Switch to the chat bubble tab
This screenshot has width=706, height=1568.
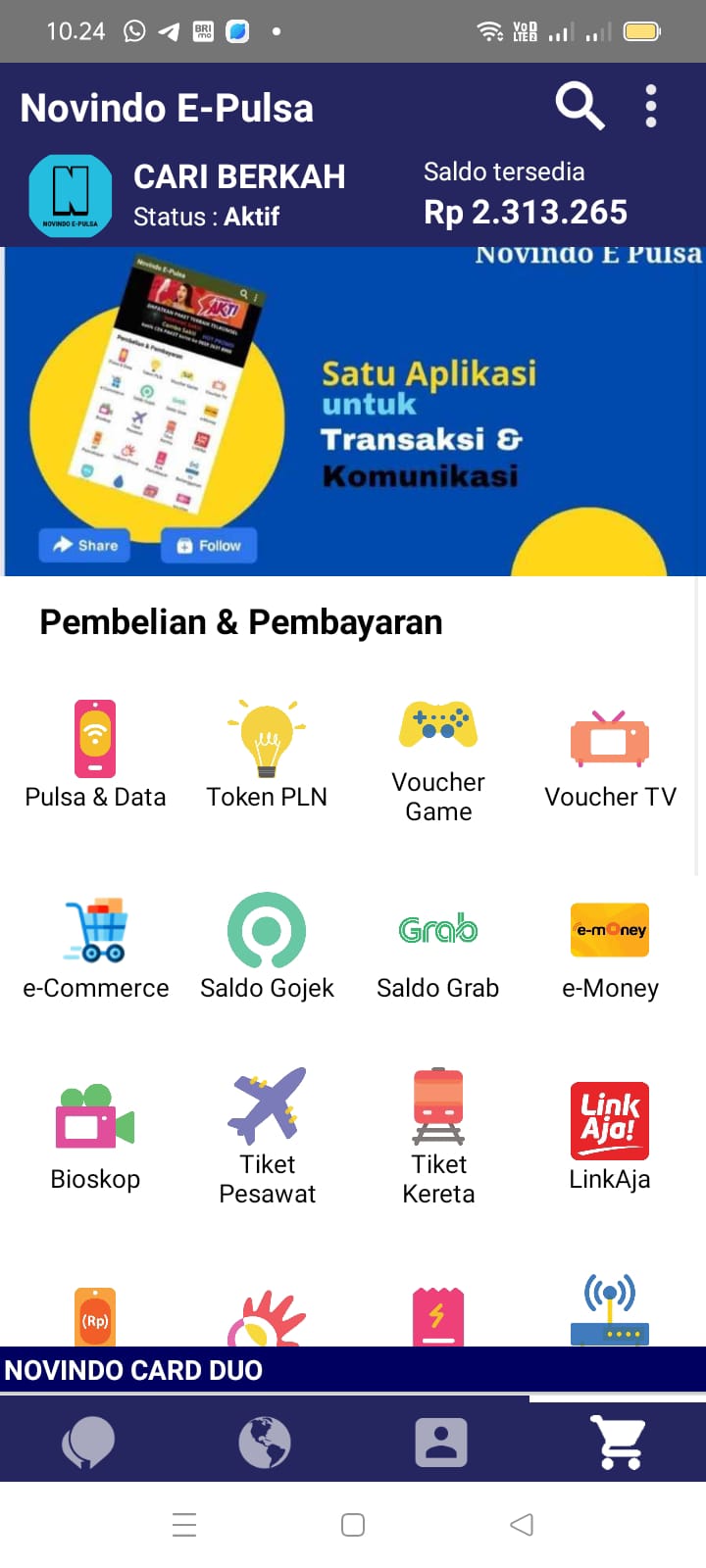[x=88, y=1443]
